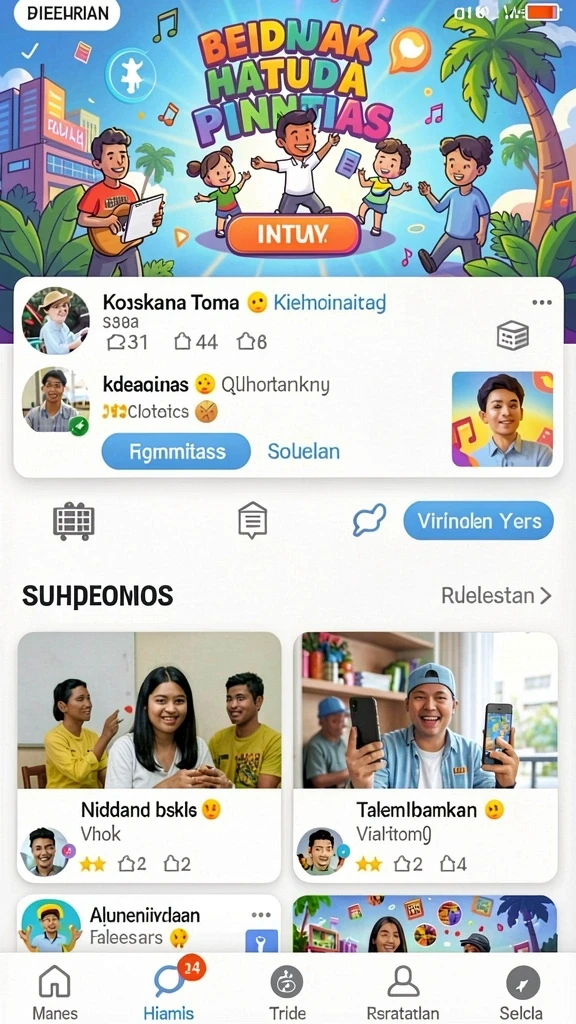Viewport: 576px width, 1024px height.
Task: Switch to the Rsratatlan tab
Action: [x=403, y=993]
